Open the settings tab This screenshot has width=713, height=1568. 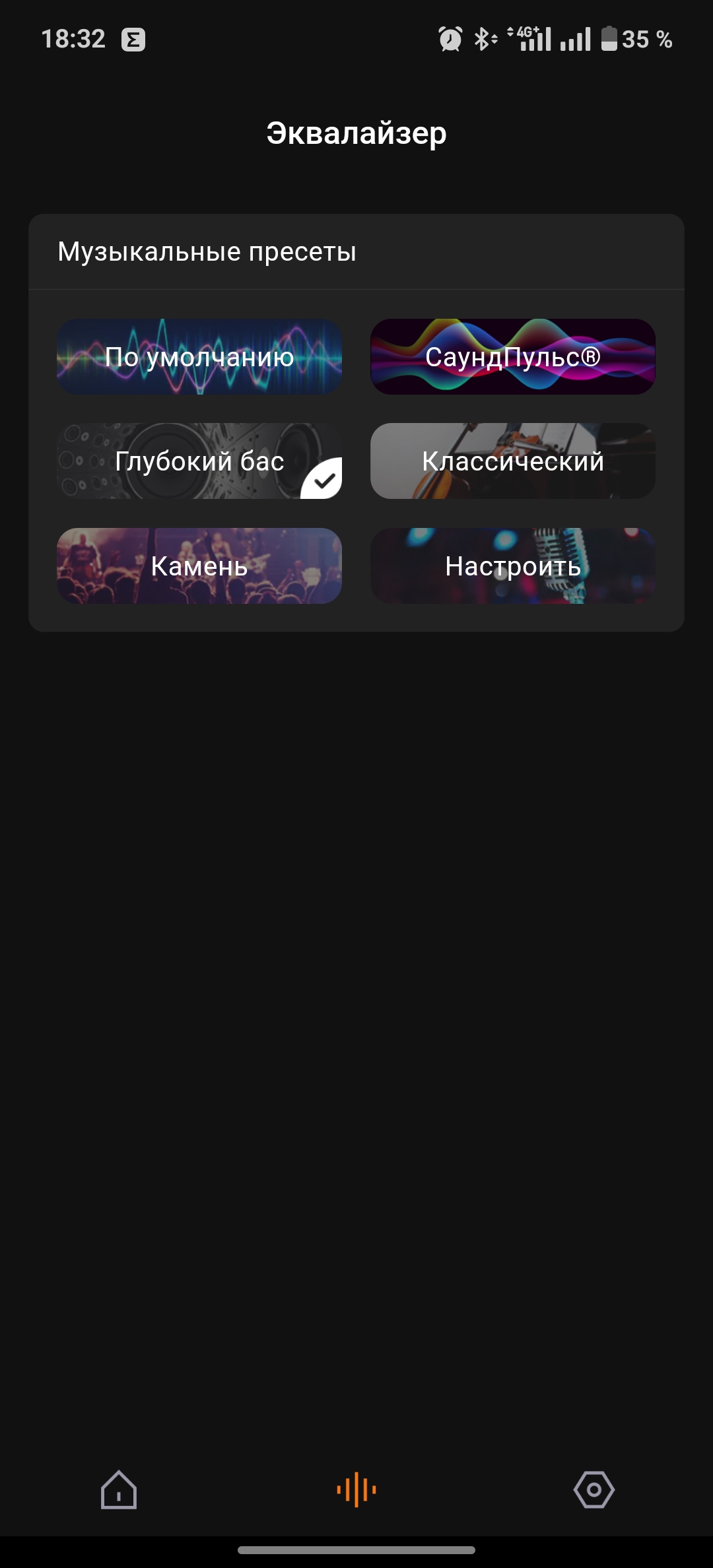tap(594, 1489)
